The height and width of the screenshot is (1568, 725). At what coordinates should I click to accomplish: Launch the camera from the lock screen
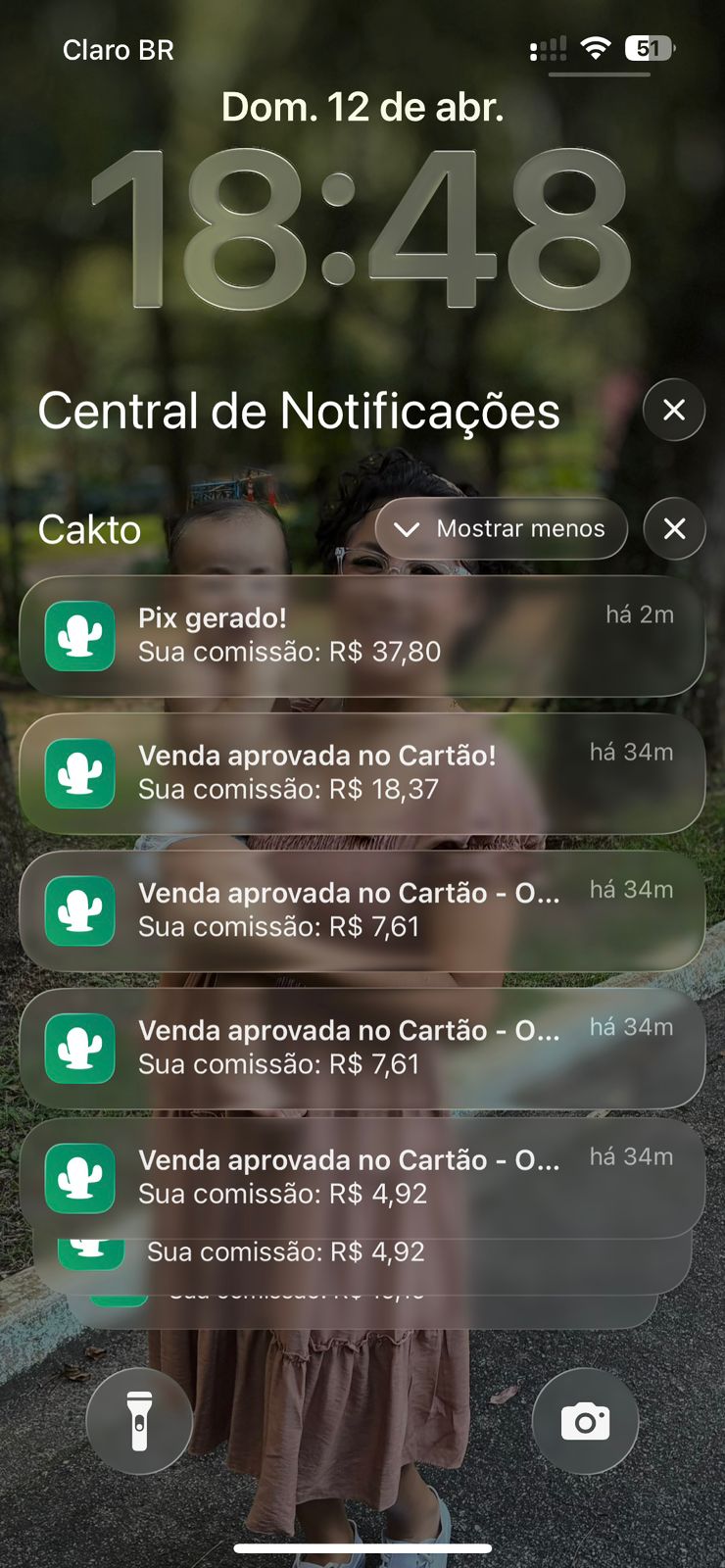585,1421
